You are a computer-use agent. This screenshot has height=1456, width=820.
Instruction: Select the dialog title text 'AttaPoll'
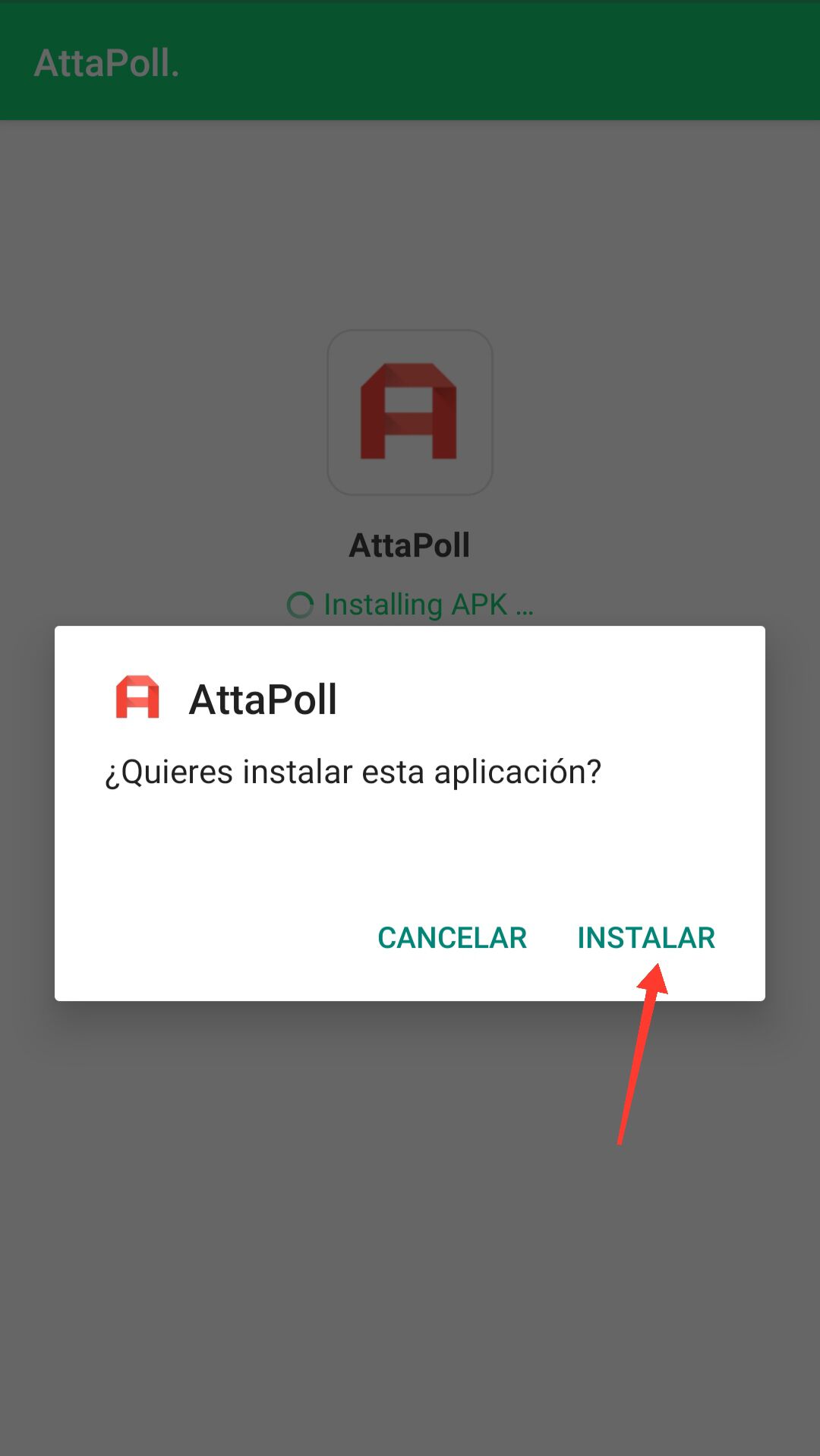[x=263, y=699]
